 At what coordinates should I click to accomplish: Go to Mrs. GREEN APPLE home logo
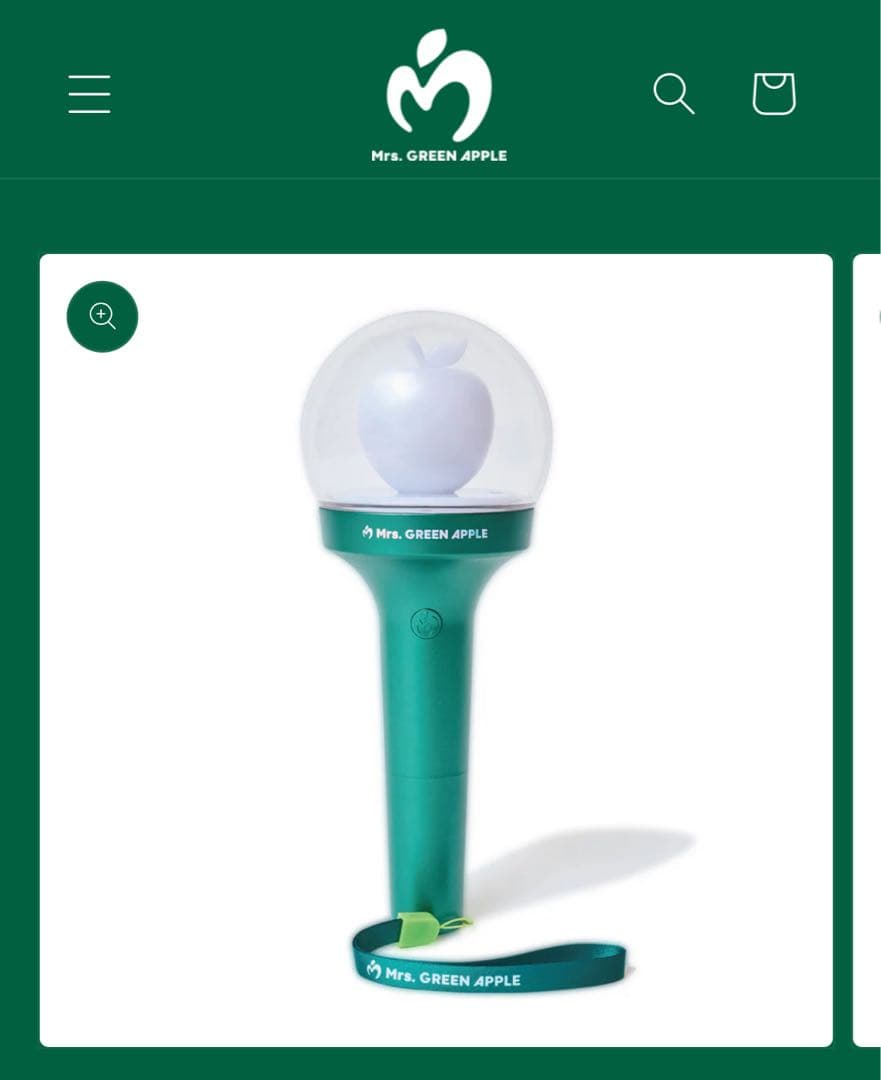[x=439, y=96]
